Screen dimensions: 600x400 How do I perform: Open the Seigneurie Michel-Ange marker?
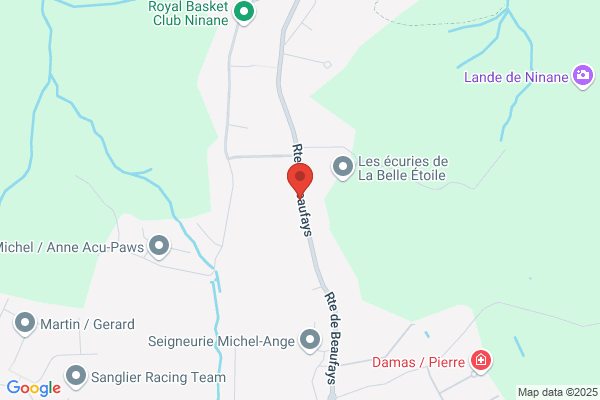pyautogui.click(x=310, y=341)
